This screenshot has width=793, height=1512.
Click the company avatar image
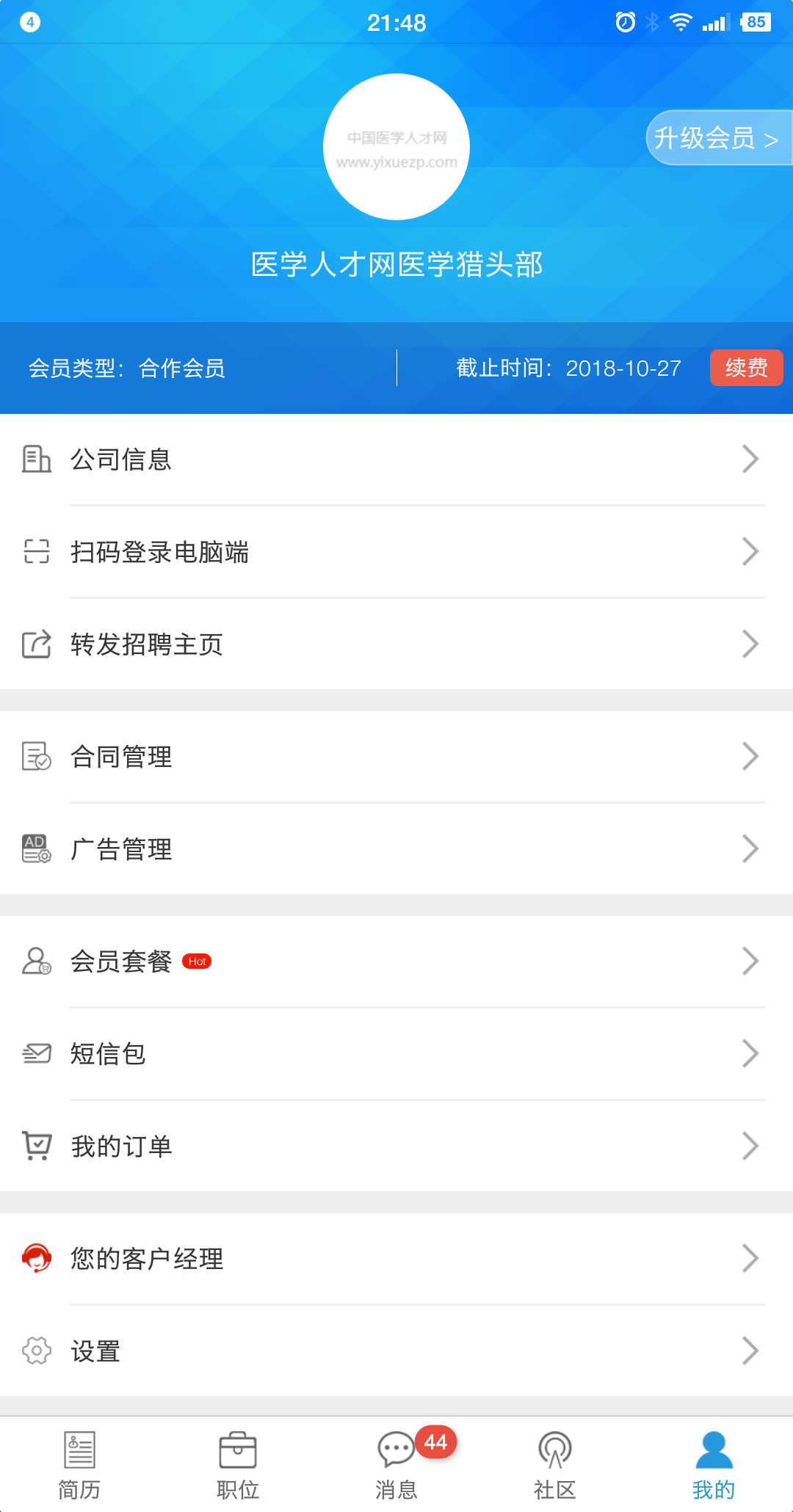point(396,146)
